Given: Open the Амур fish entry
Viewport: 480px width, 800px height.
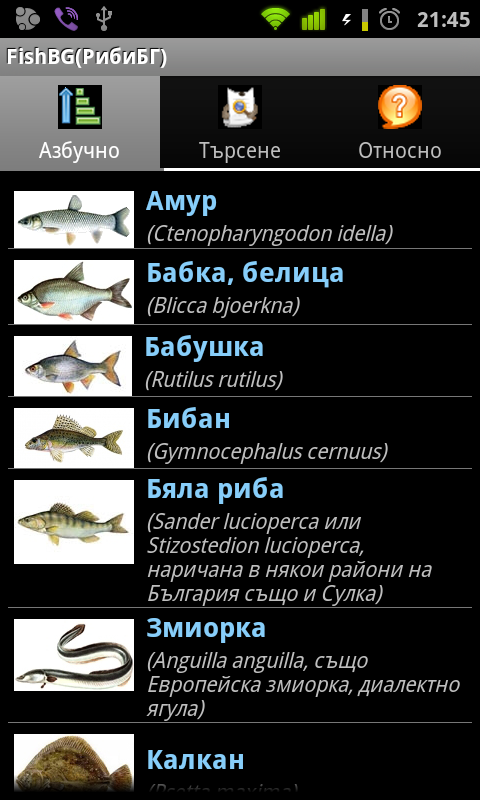Looking at the screenshot, I should pyautogui.click(x=240, y=218).
